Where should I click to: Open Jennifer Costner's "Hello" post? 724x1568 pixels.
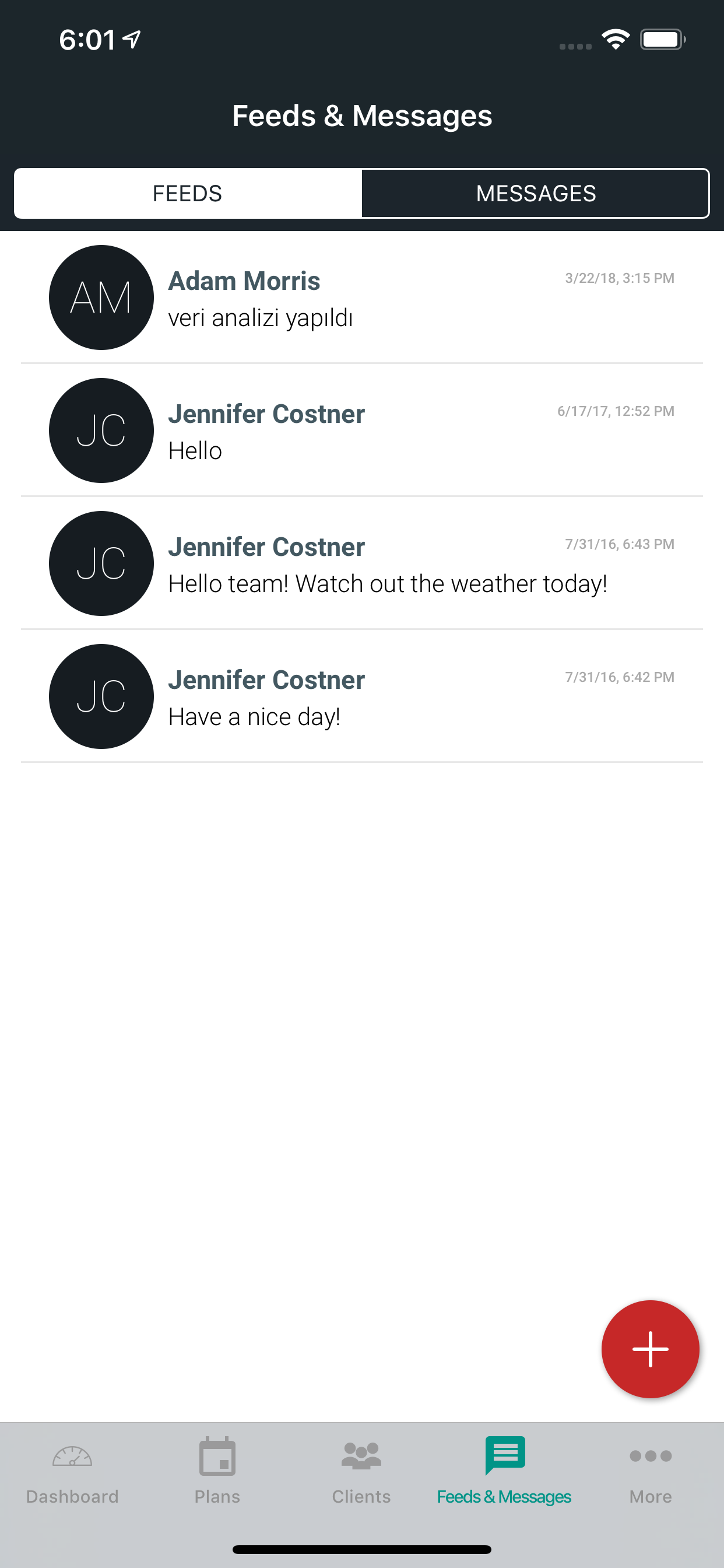tap(362, 430)
